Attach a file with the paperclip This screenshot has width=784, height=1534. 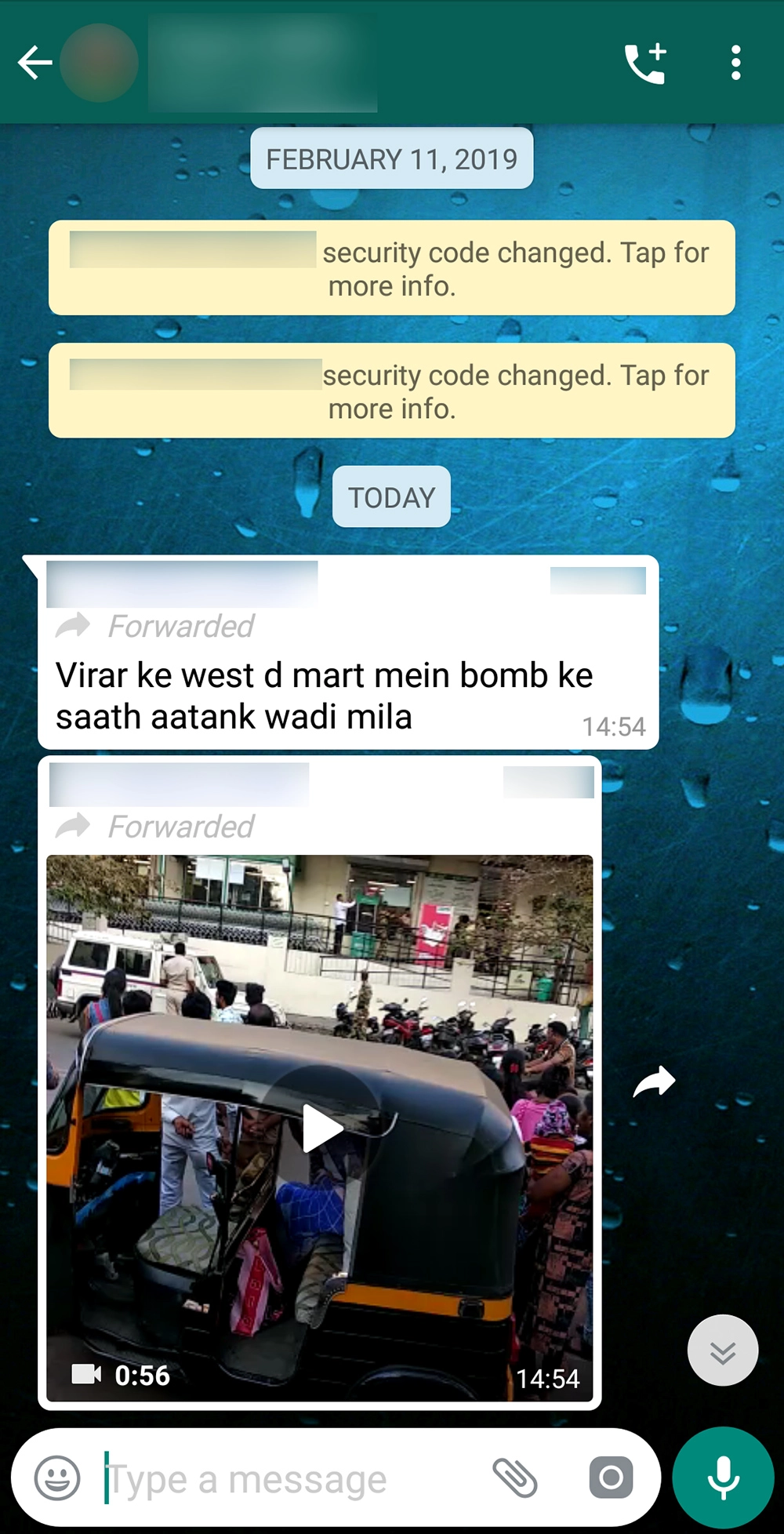tap(514, 1478)
